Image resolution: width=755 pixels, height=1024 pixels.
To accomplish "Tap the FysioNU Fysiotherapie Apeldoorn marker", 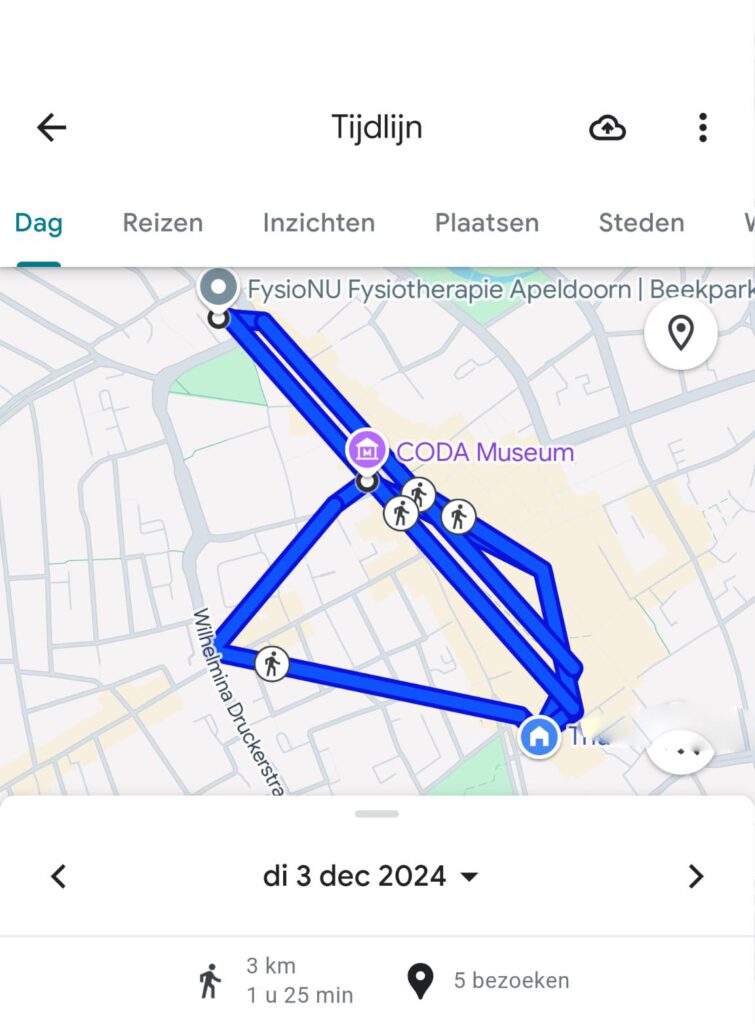I will tap(218, 288).
